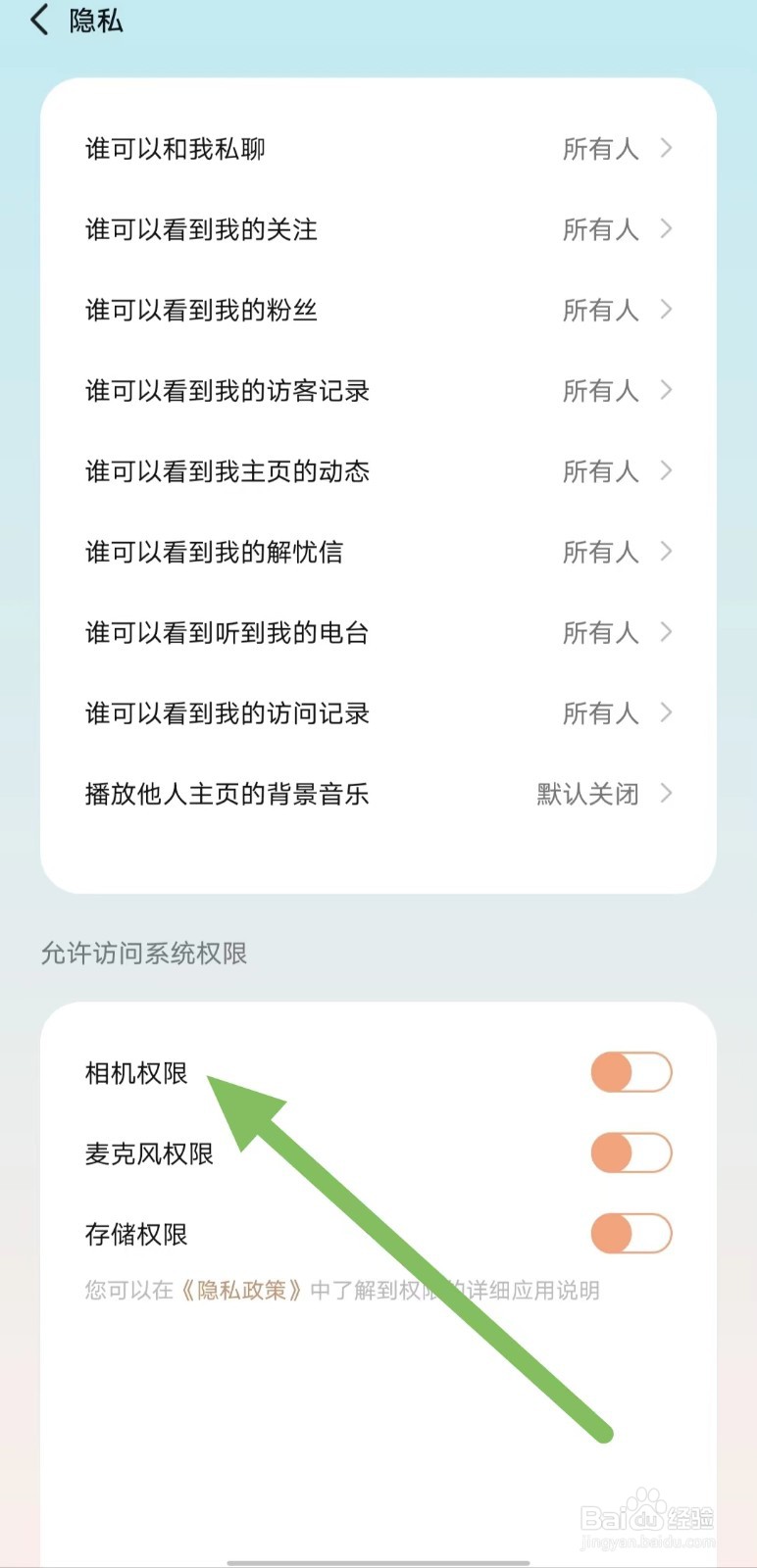Screen dimensions: 757x1568
Task: Tap the back arrow to leave Privacy settings
Action: coord(39,20)
